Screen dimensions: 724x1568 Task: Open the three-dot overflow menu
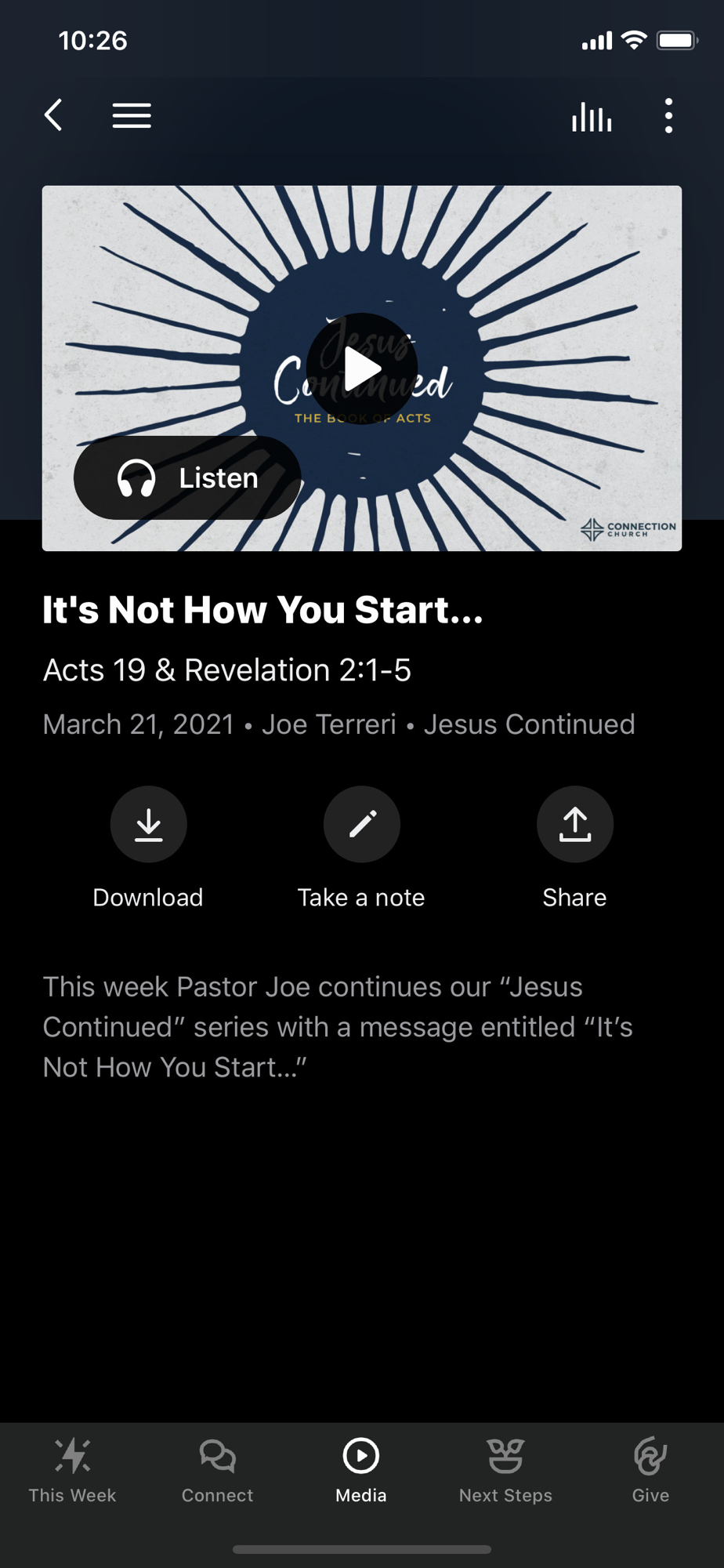[668, 116]
